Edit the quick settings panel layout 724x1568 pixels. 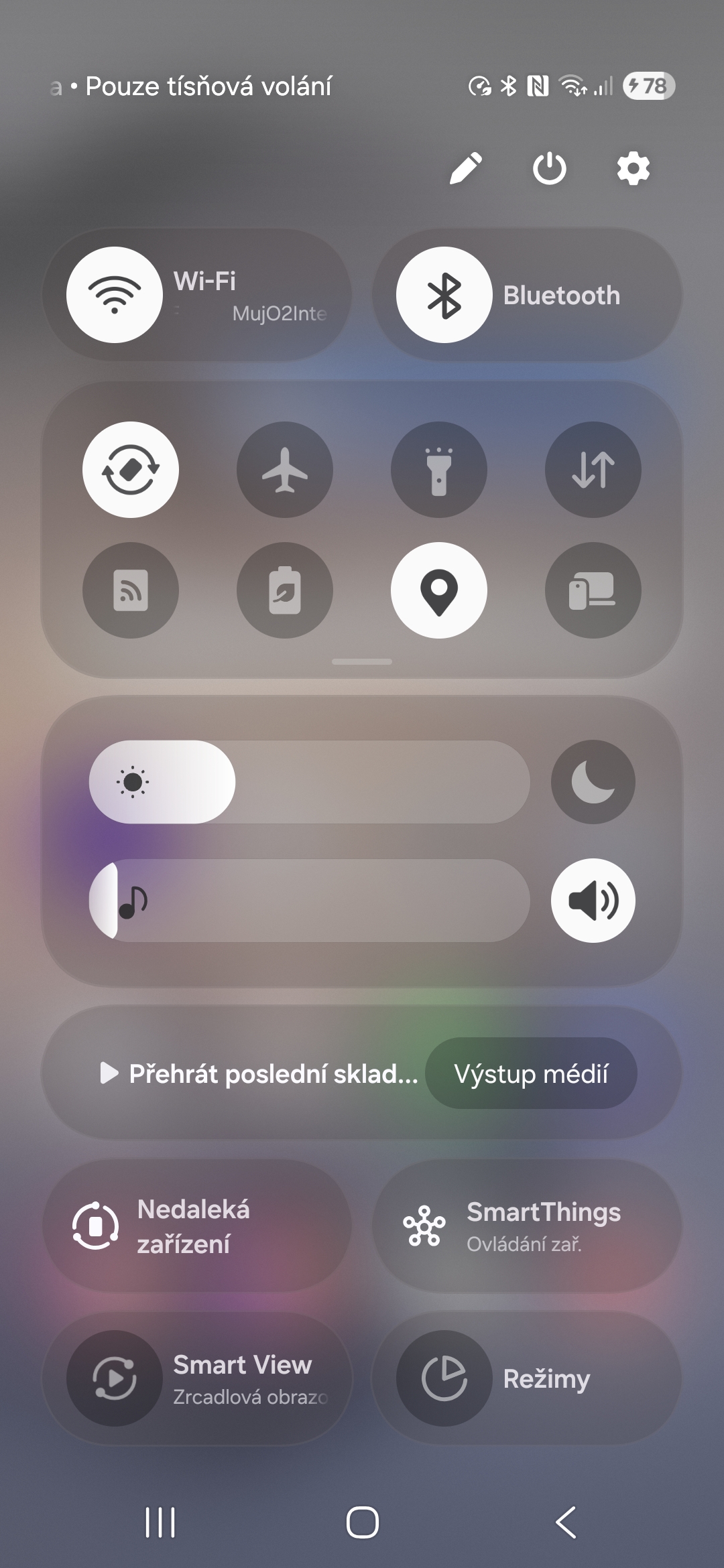pyautogui.click(x=466, y=168)
